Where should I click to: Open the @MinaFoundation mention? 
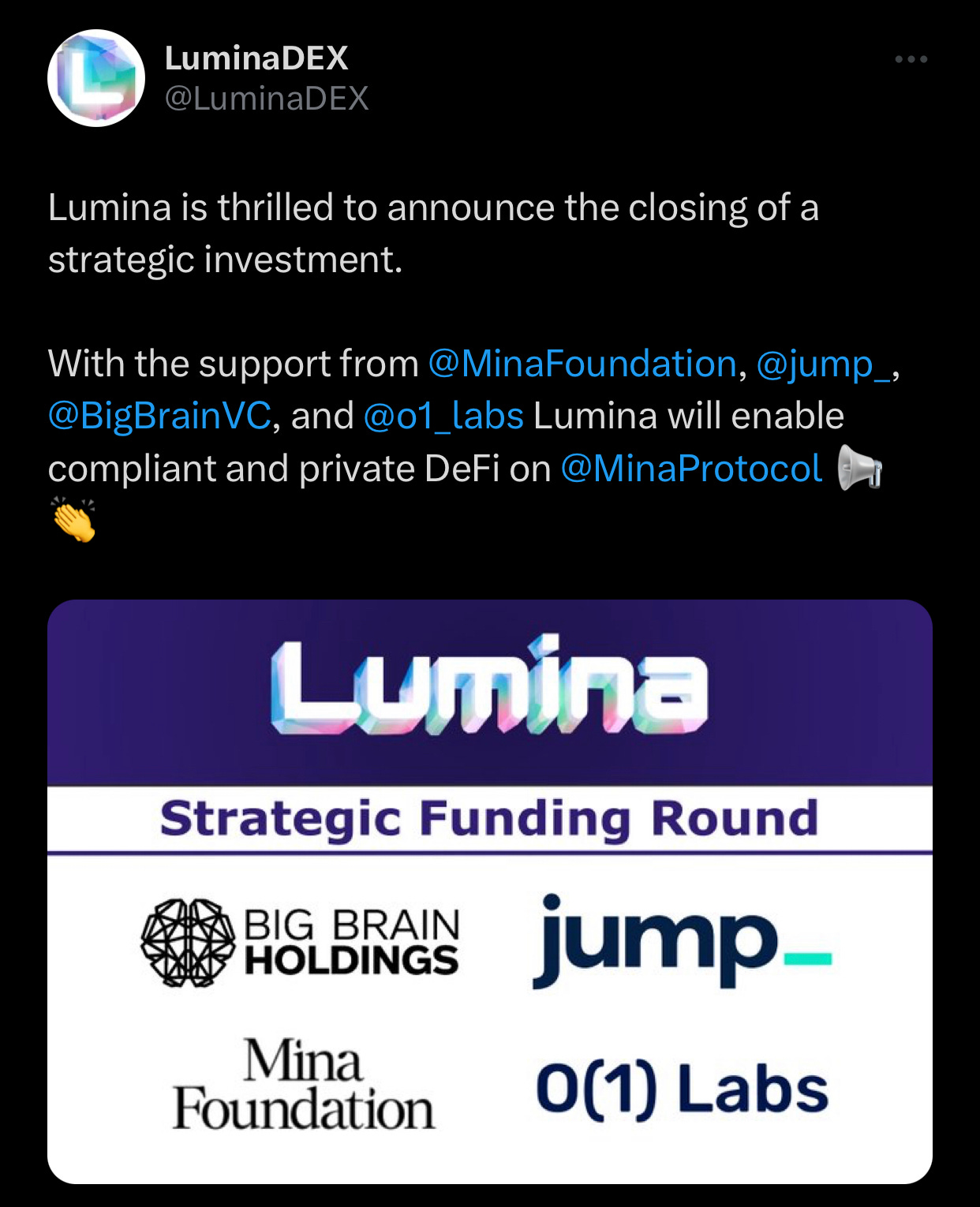point(582,364)
